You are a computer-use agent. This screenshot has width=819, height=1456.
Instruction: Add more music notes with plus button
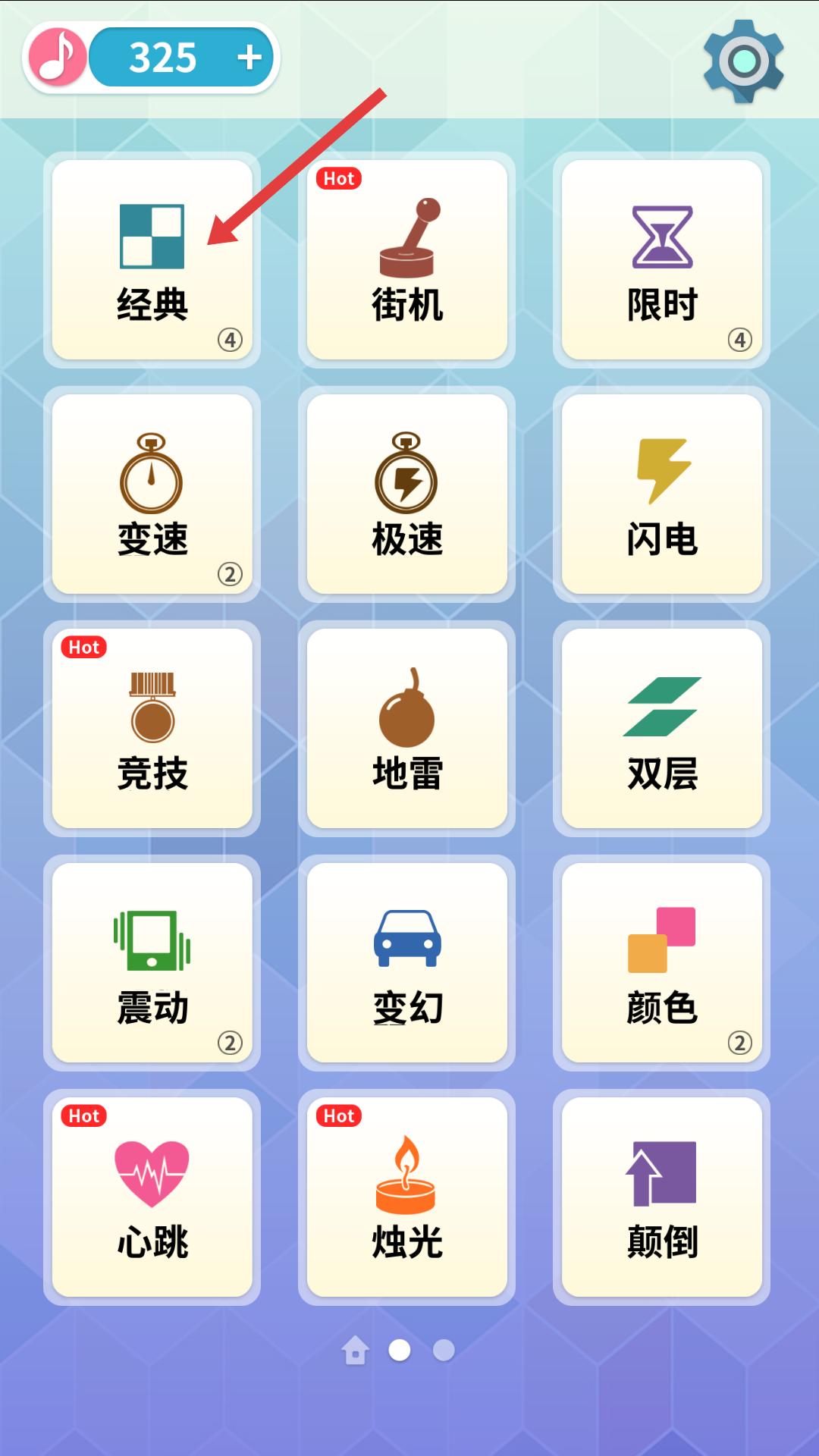(249, 58)
